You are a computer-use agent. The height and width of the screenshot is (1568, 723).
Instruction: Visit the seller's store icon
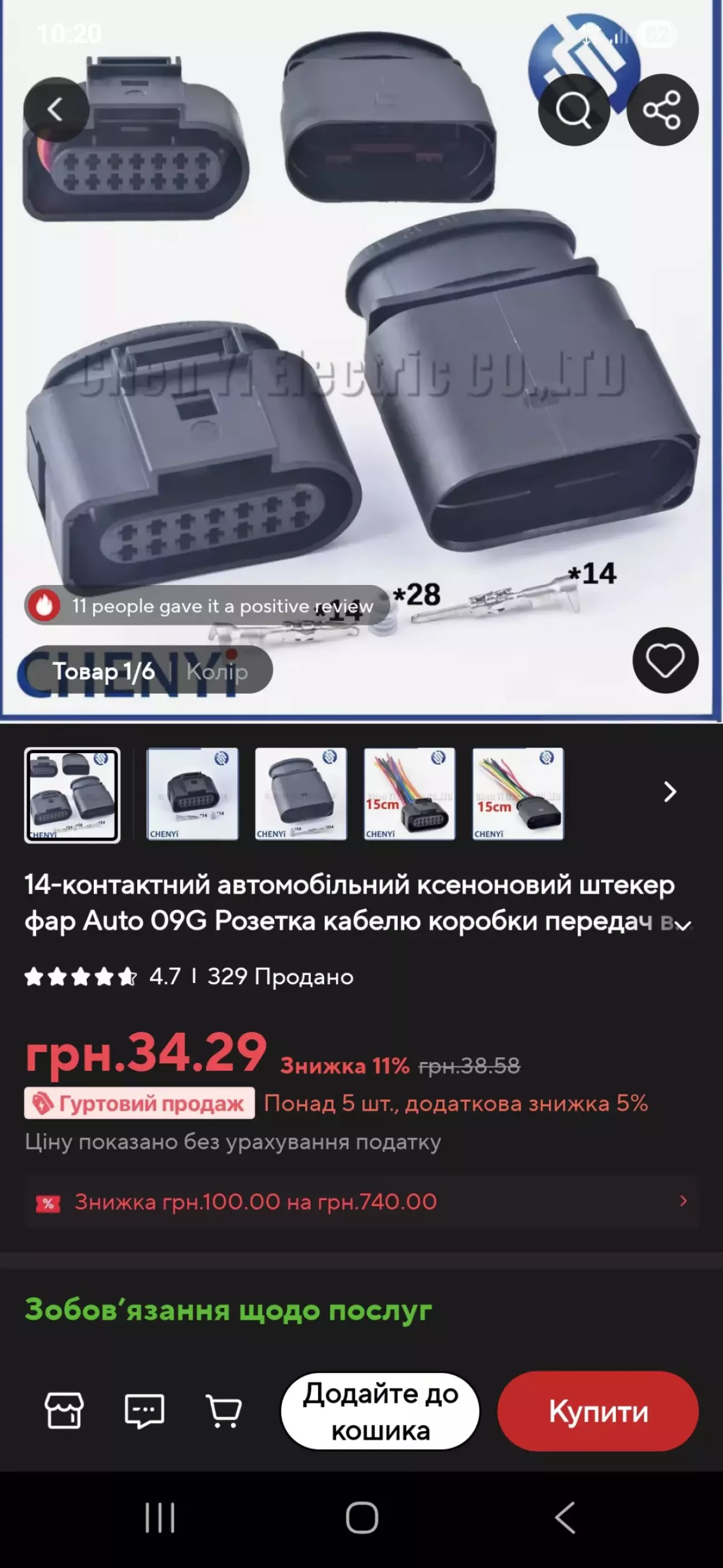pos(65,1411)
